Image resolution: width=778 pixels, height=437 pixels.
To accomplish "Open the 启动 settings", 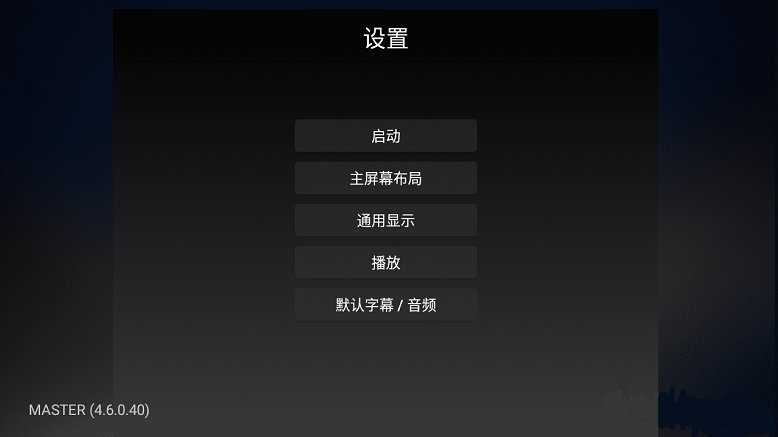I will (x=385, y=136).
